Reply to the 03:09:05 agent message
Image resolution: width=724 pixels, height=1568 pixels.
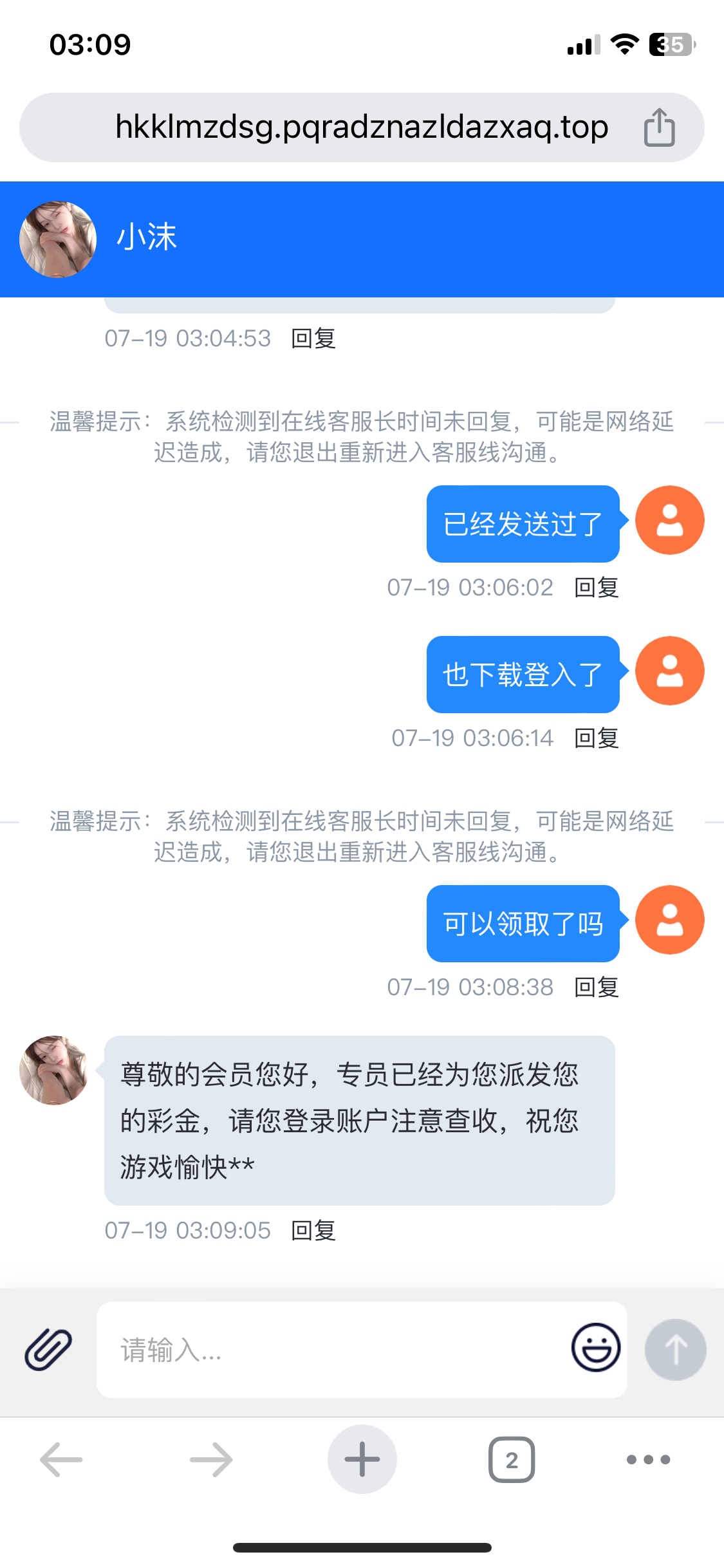(313, 1231)
